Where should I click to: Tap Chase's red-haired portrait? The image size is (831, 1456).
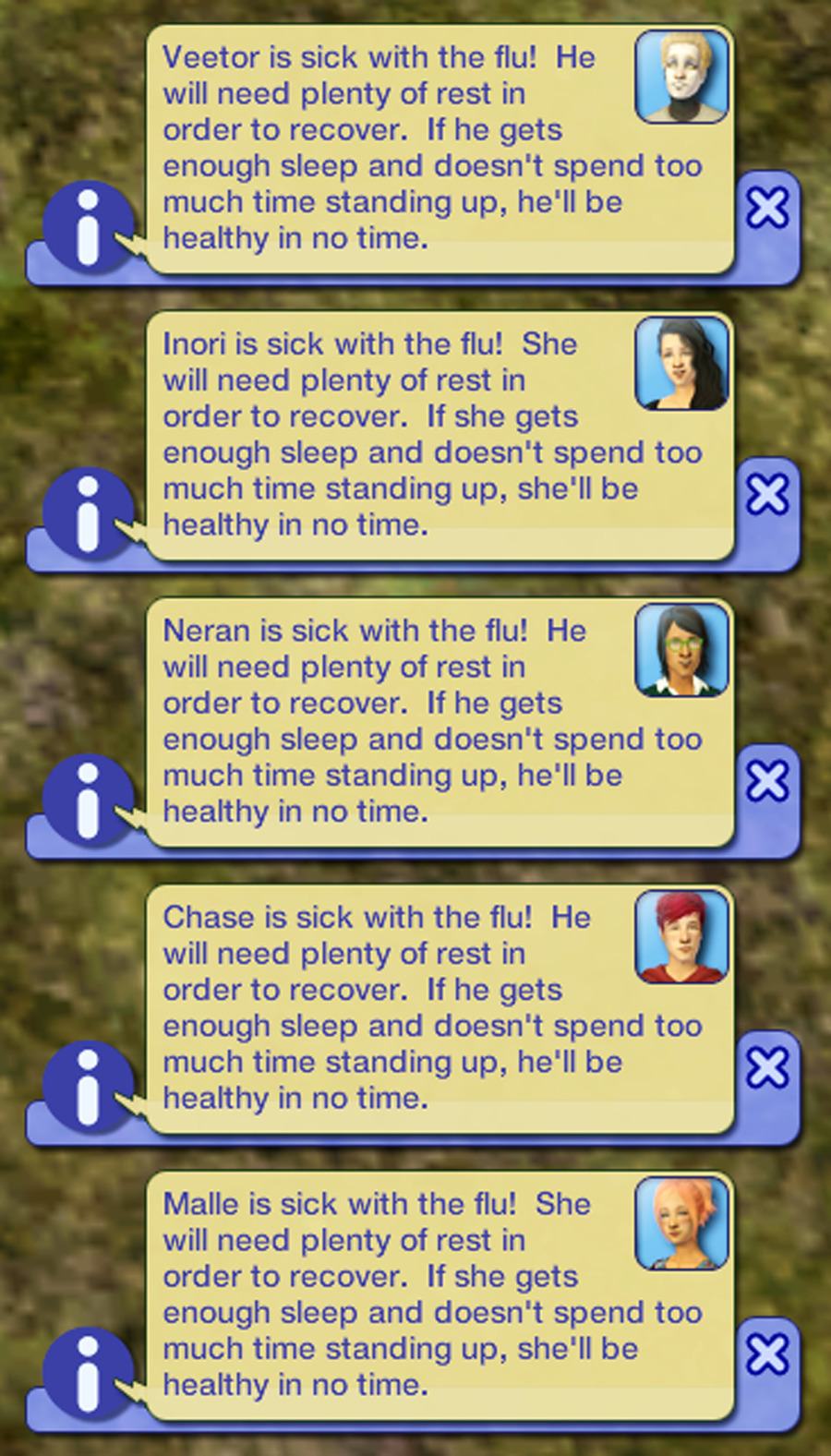[x=681, y=936]
